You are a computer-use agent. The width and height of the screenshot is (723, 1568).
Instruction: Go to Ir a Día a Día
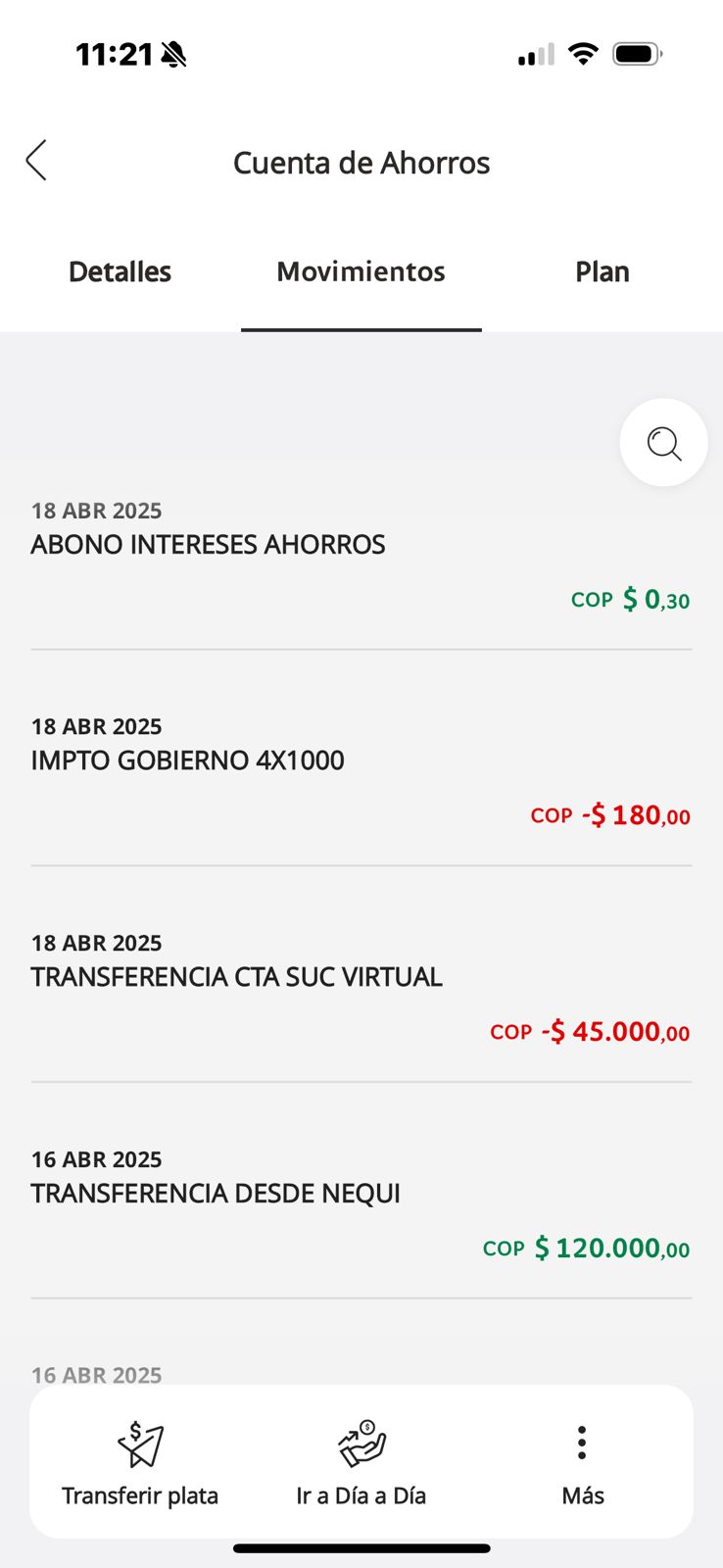pos(361,1463)
